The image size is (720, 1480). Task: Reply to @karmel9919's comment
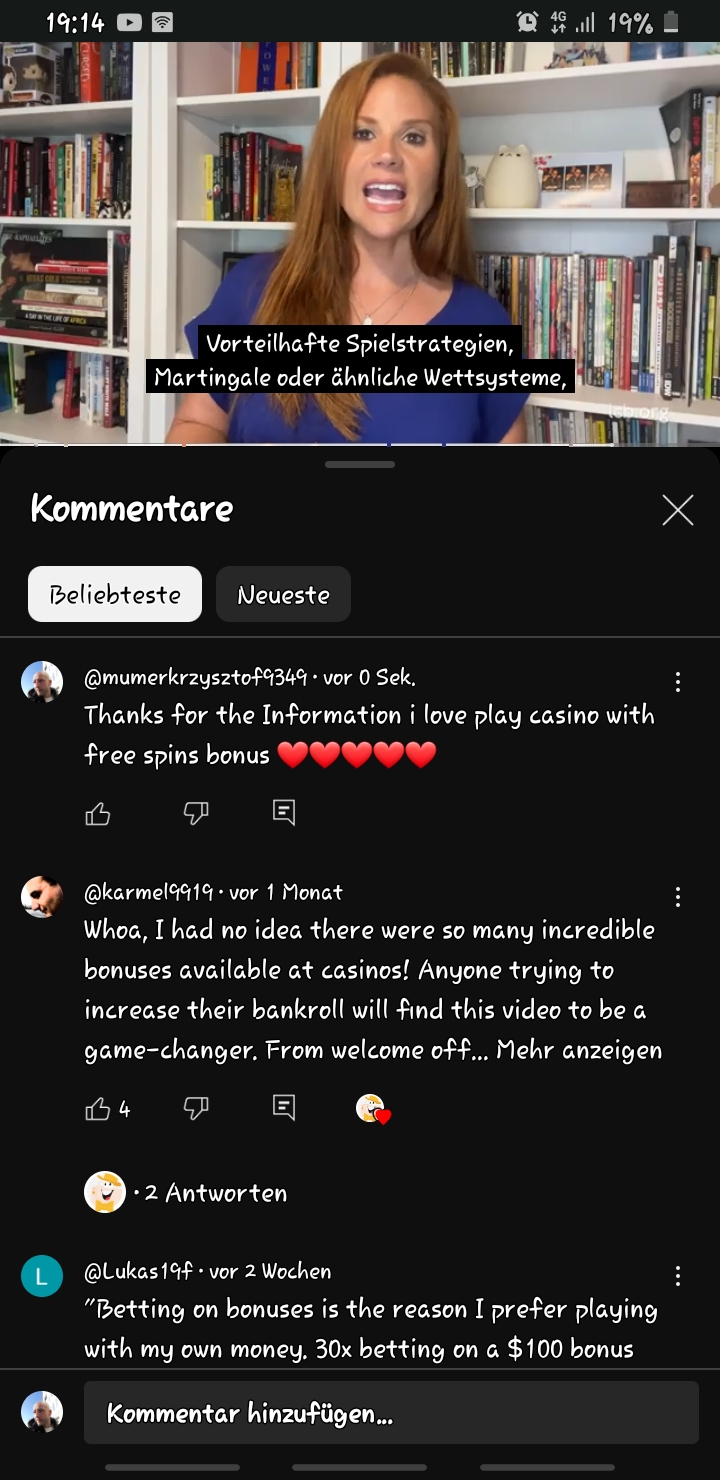[x=284, y=1108]
